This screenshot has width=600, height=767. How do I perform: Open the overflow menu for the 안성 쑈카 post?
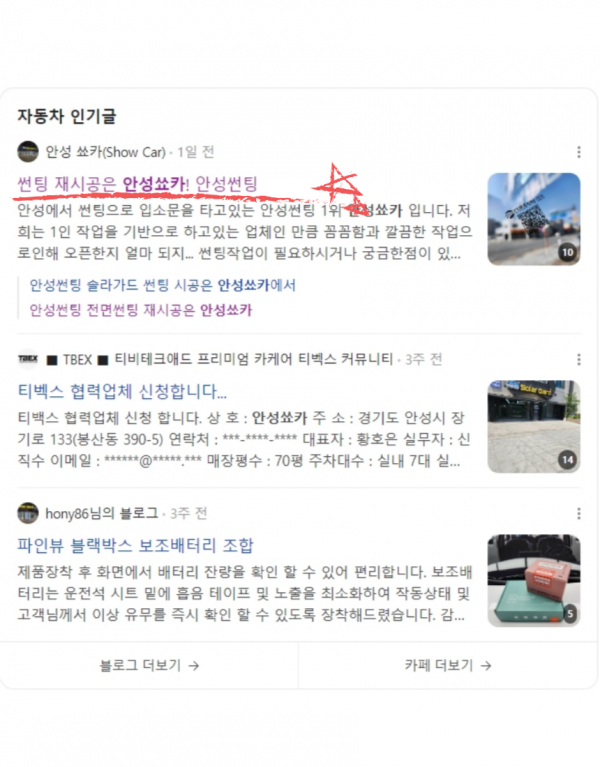[578, 152]
